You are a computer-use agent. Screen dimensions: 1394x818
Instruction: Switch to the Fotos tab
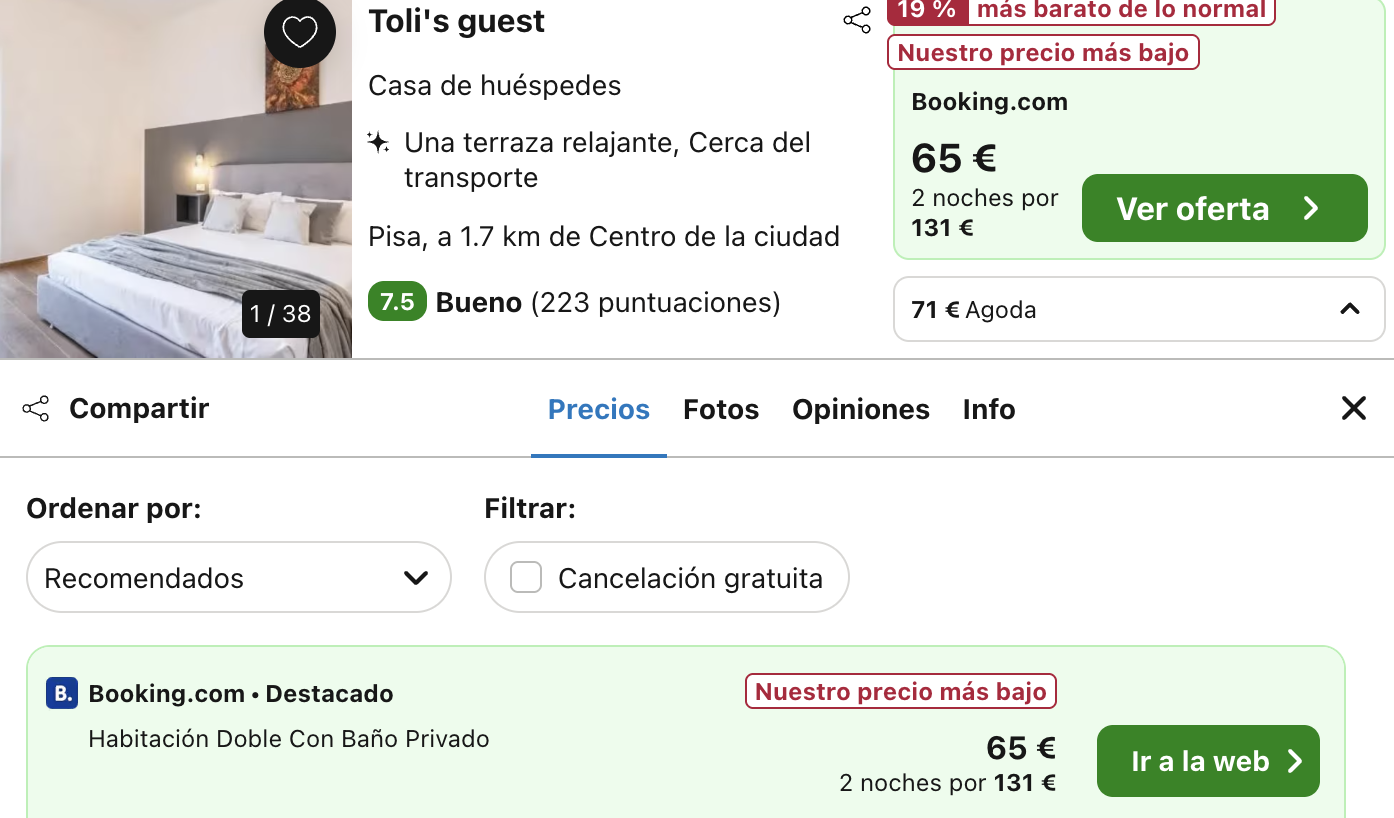pos(721,410)
